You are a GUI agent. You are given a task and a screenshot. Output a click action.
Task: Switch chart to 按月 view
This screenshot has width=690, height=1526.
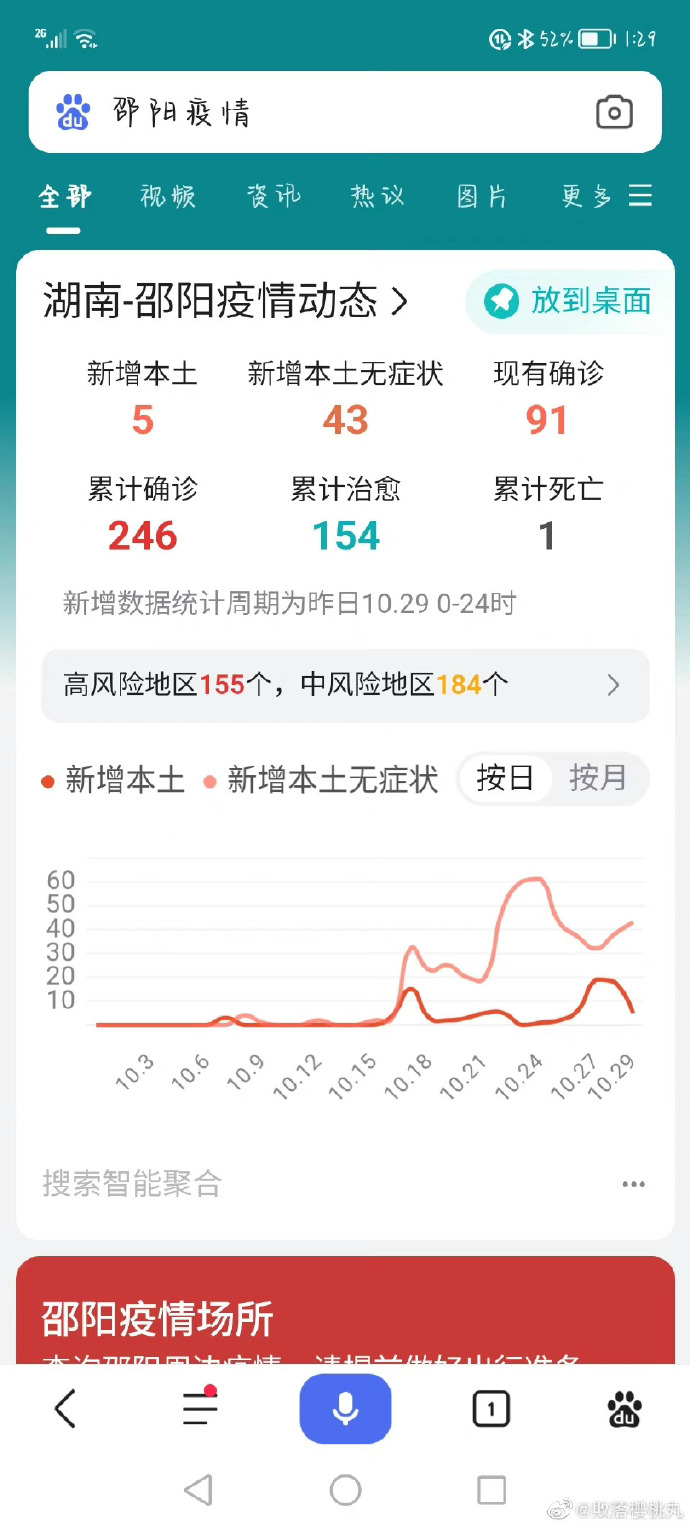pyautogui.click(x=598, y=778)
